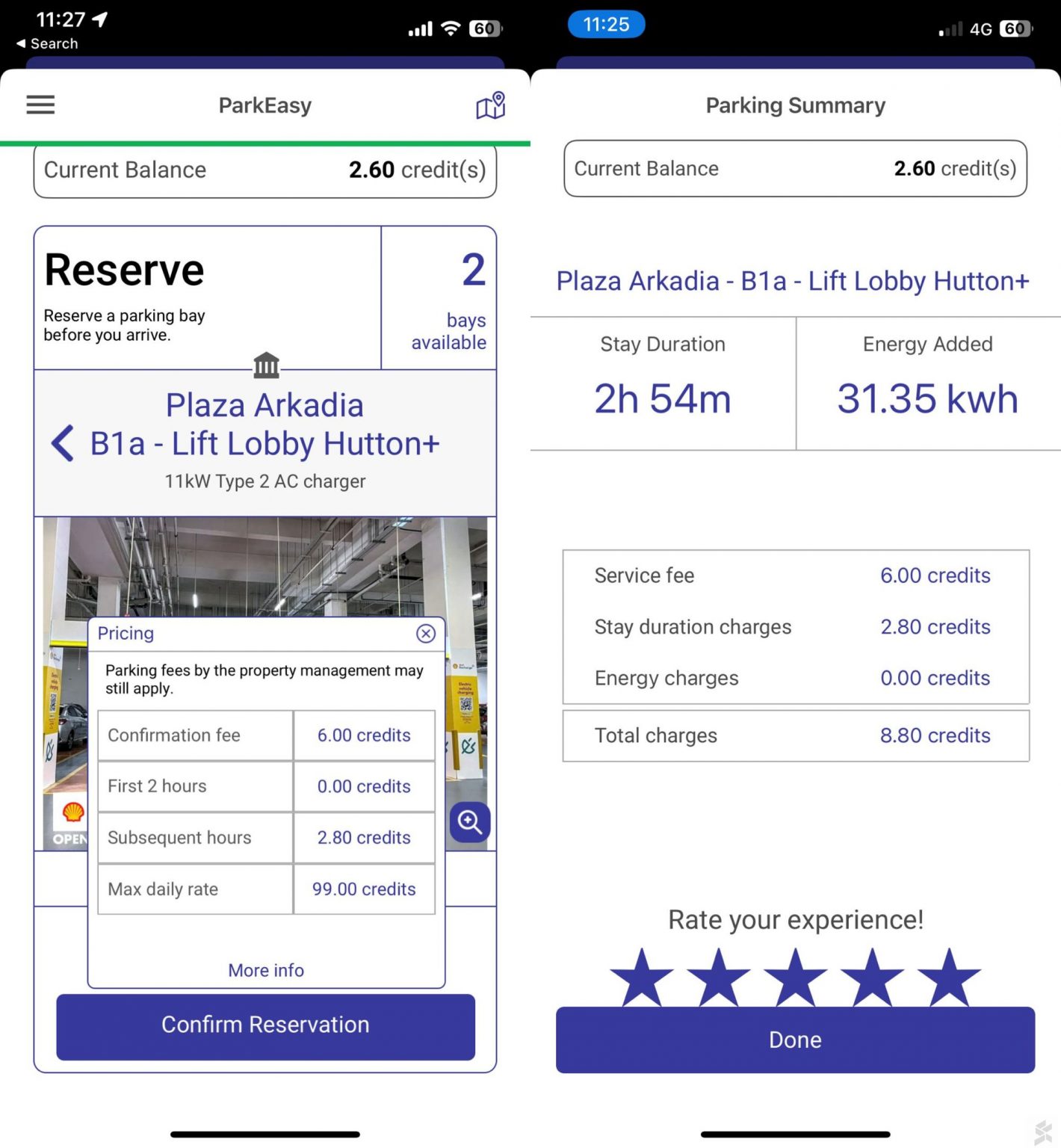The width and height of the screenshot is (1061, 1148).
Task: Tap the back chevron beside B1a Lift Lobby
Action: tap(63, 443)
